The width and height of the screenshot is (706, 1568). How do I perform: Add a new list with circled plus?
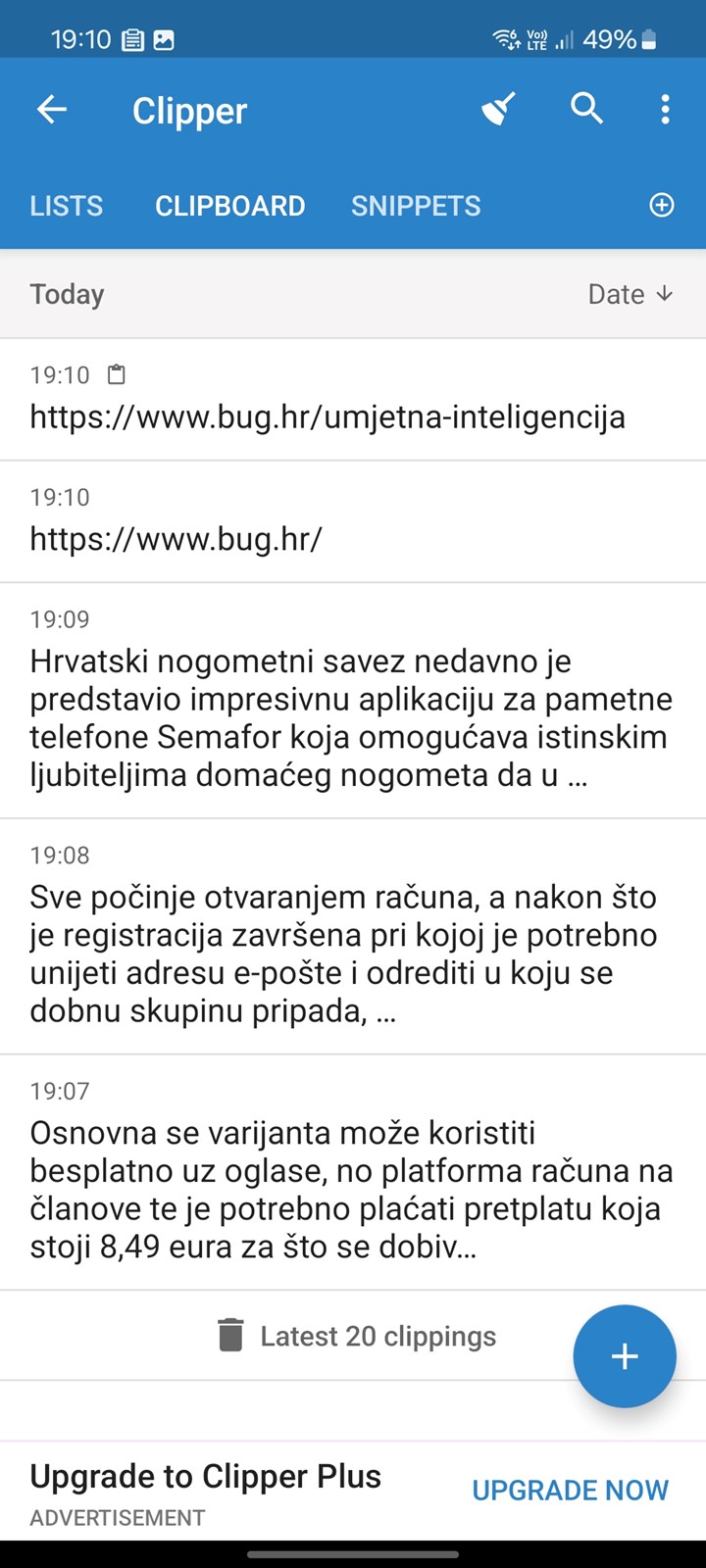(x=662, y=205)
